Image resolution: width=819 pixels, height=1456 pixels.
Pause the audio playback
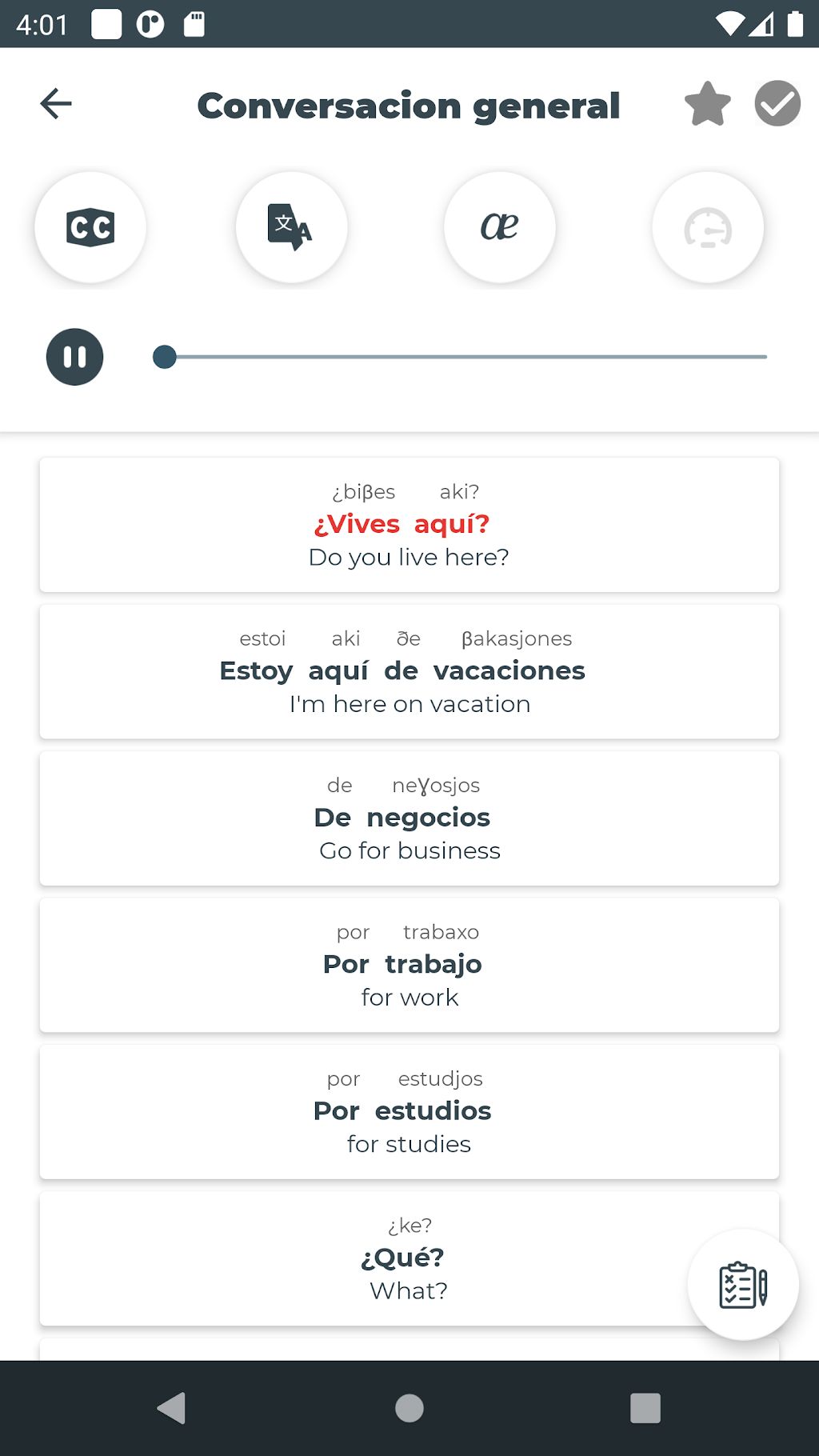click(74, 357)
